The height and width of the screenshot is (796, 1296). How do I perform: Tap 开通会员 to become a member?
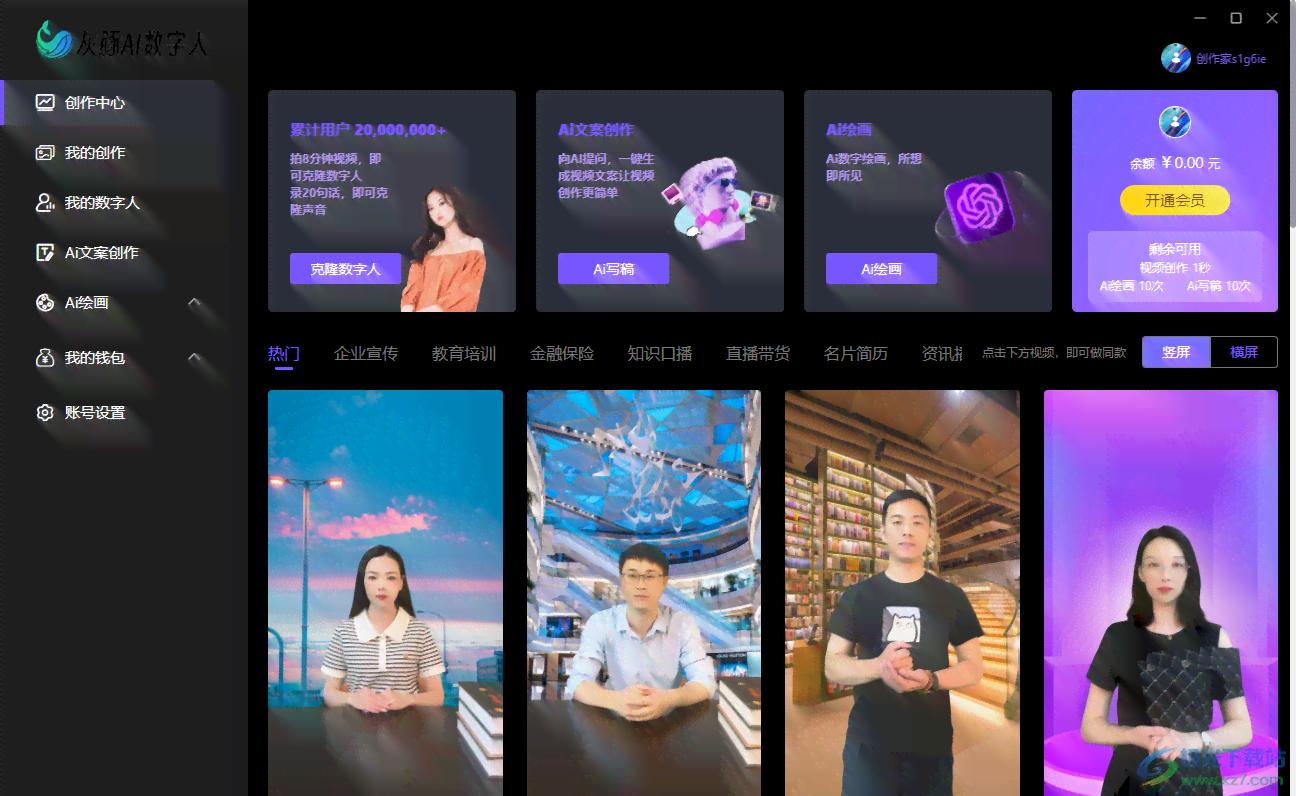(x=1174, y=200)
